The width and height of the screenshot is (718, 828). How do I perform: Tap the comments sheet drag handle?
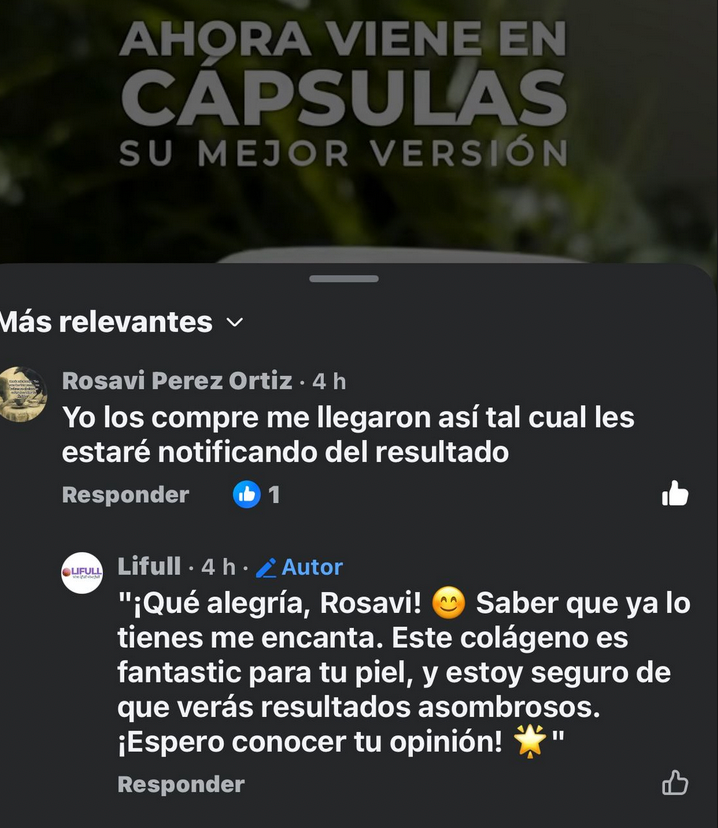[344, 278]
